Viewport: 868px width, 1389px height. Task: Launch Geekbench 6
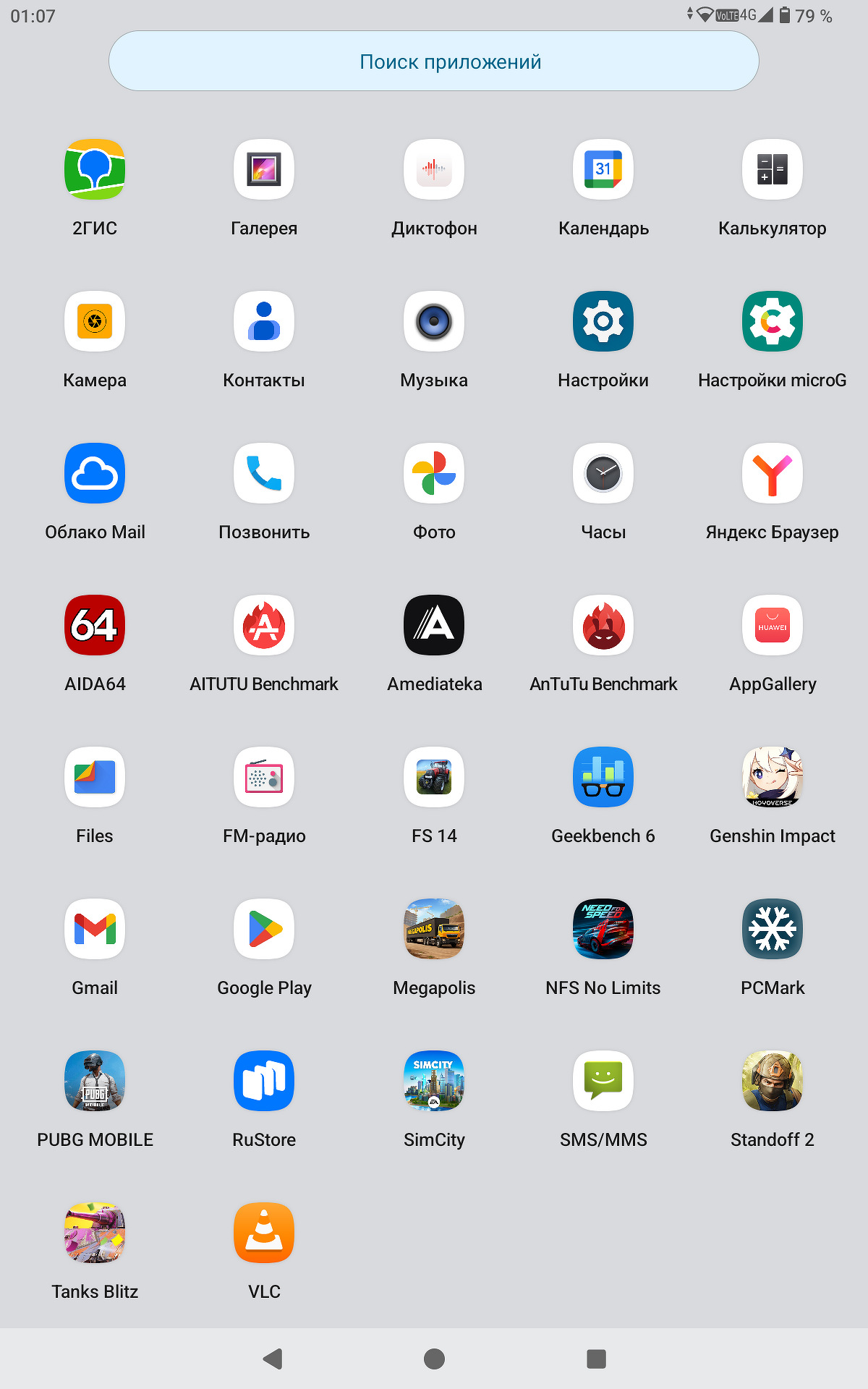[x=603, y=777]
